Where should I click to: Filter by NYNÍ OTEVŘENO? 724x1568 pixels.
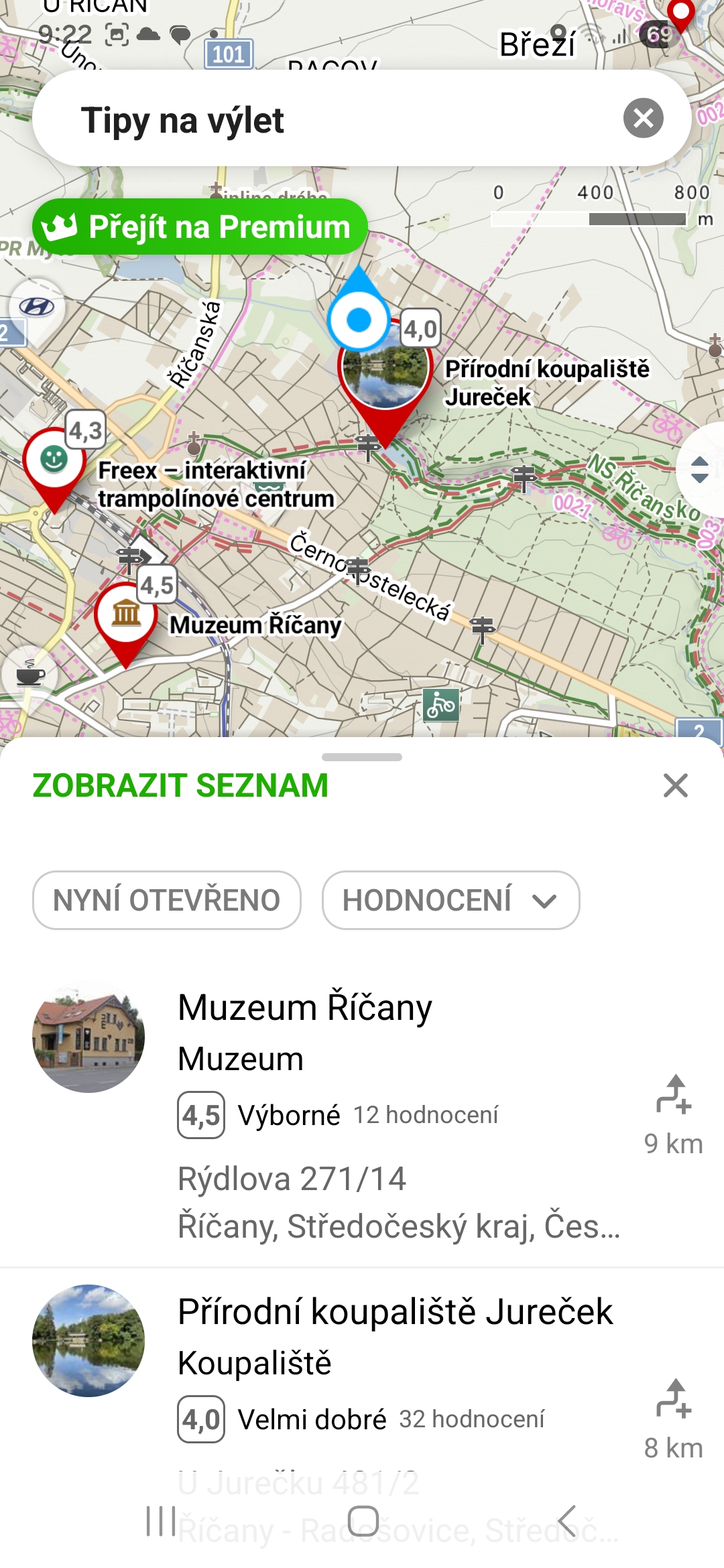pyautogui.click(x=167, y=900)
